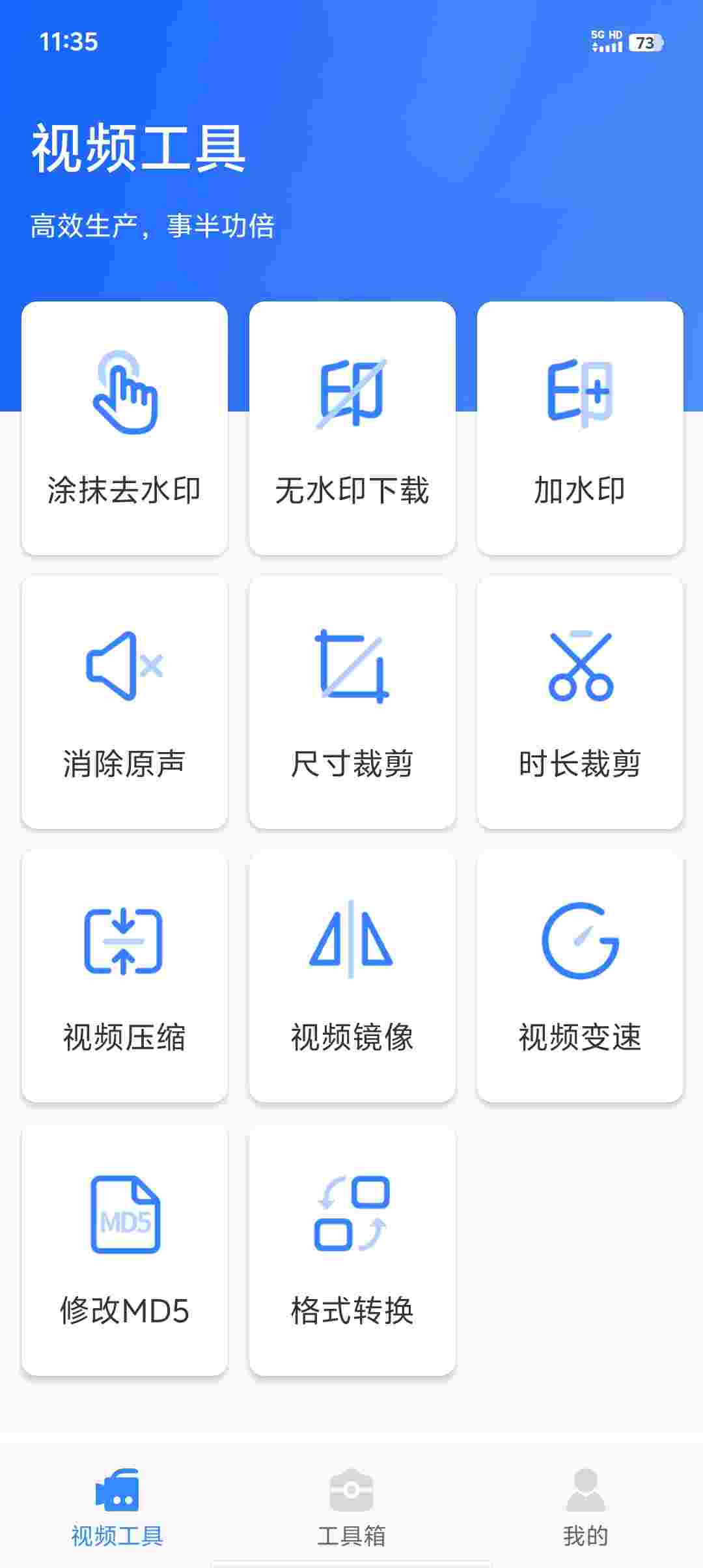The image size is (703, 1568).
Task: Tap the 视频工具 bottom tab
Action: click(x=117, y=1506)
